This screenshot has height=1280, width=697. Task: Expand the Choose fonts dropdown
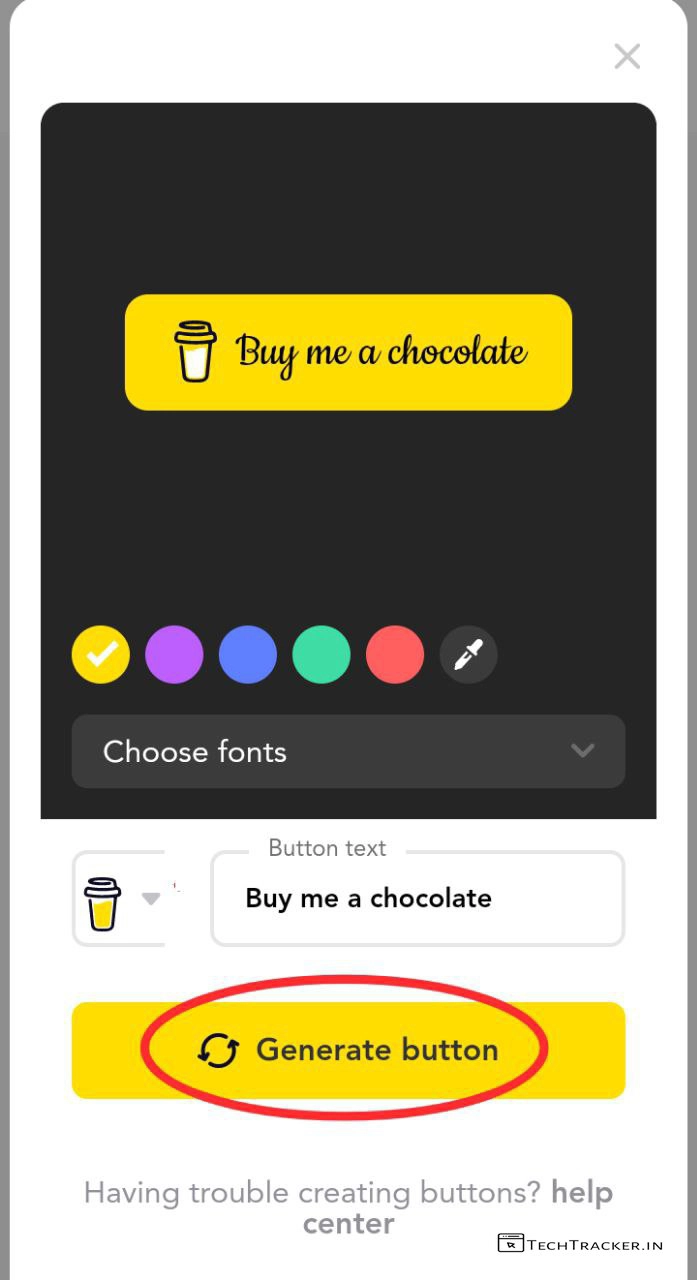348,751
